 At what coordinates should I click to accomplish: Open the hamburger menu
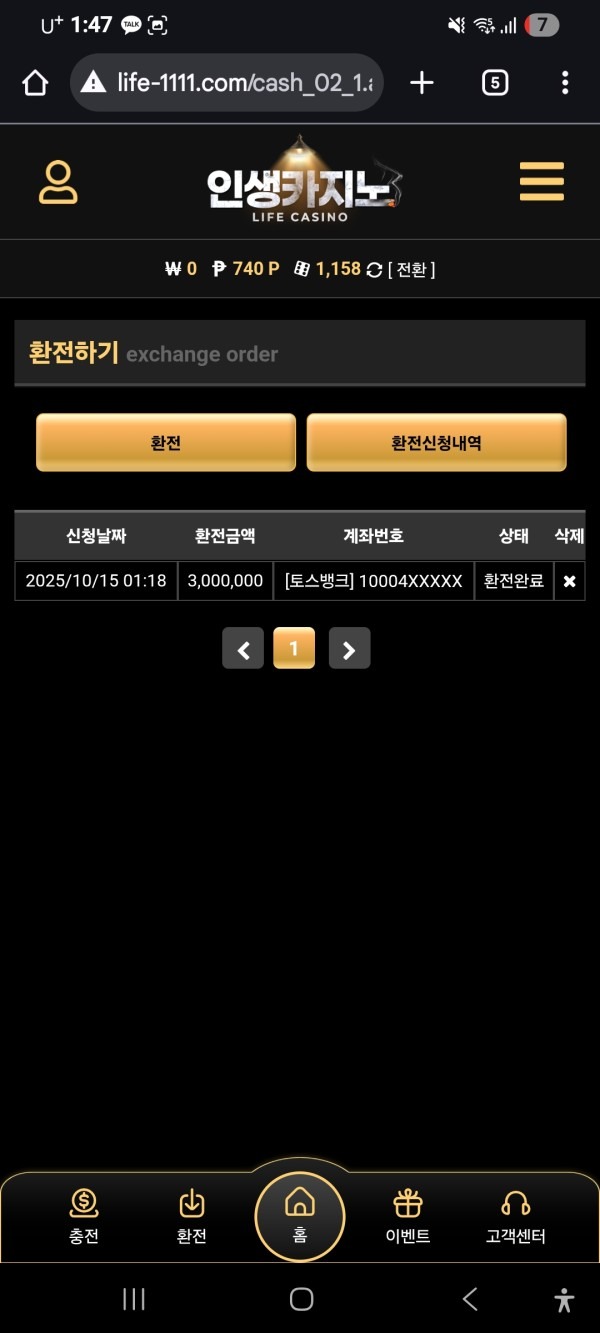(x=541, y=182)
